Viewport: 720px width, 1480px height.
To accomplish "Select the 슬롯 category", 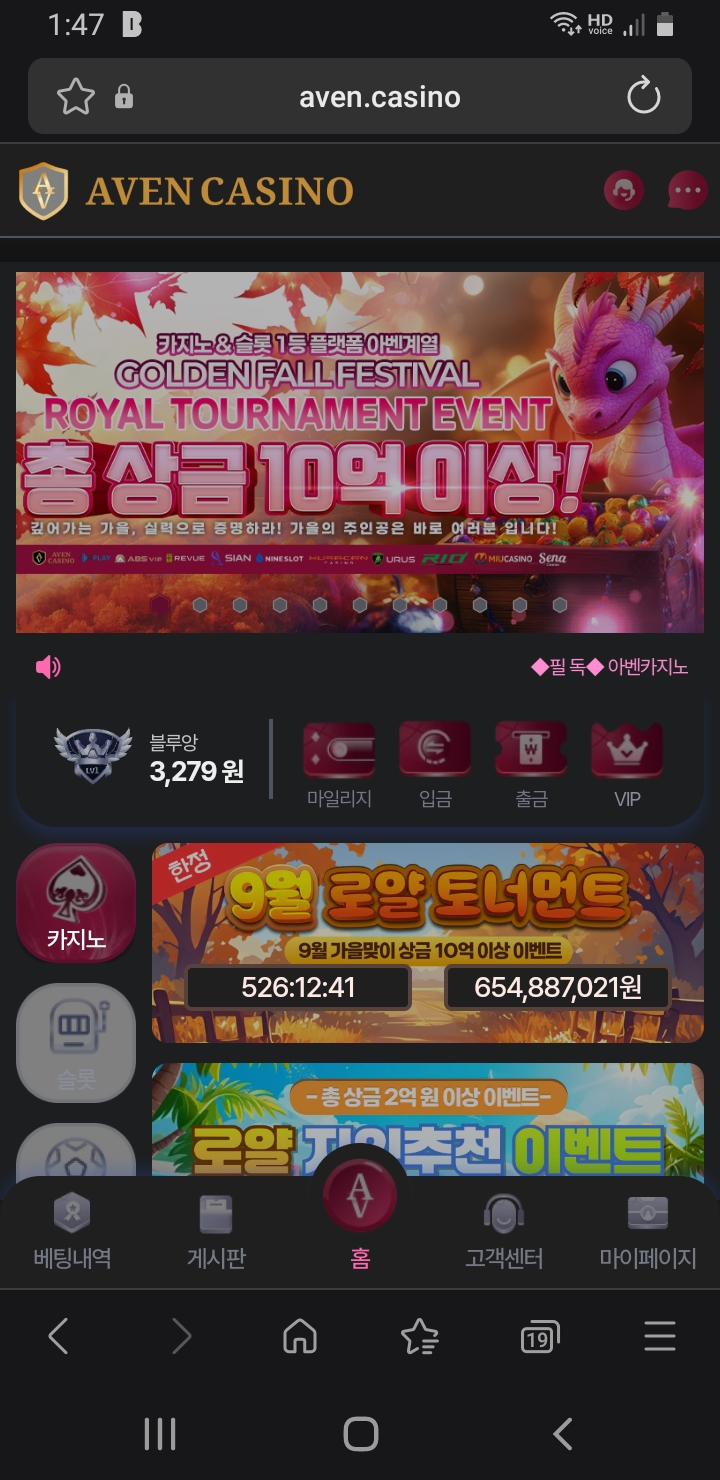I will coord(76,1043).
